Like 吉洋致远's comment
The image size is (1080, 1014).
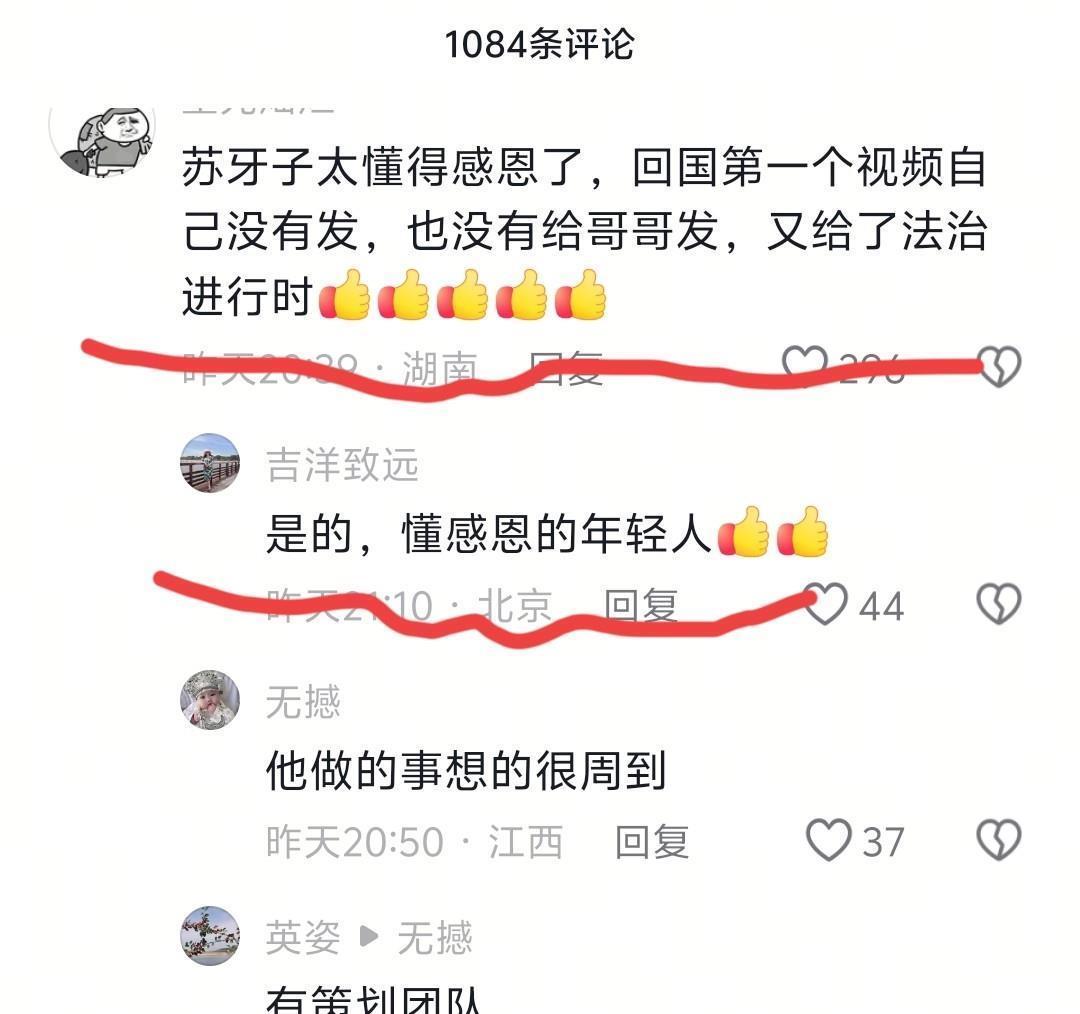826,604
